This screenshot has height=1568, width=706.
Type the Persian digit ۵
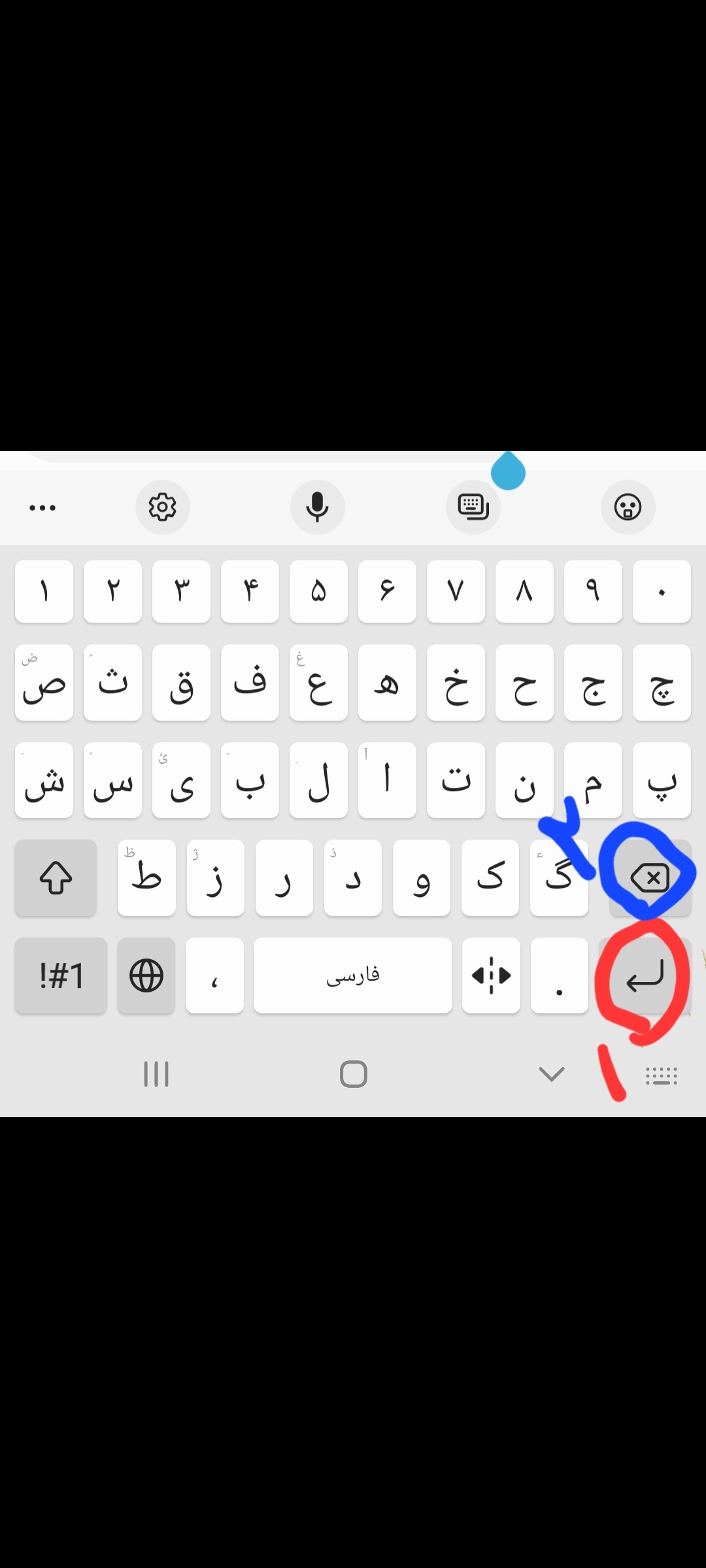pos(318,591)
